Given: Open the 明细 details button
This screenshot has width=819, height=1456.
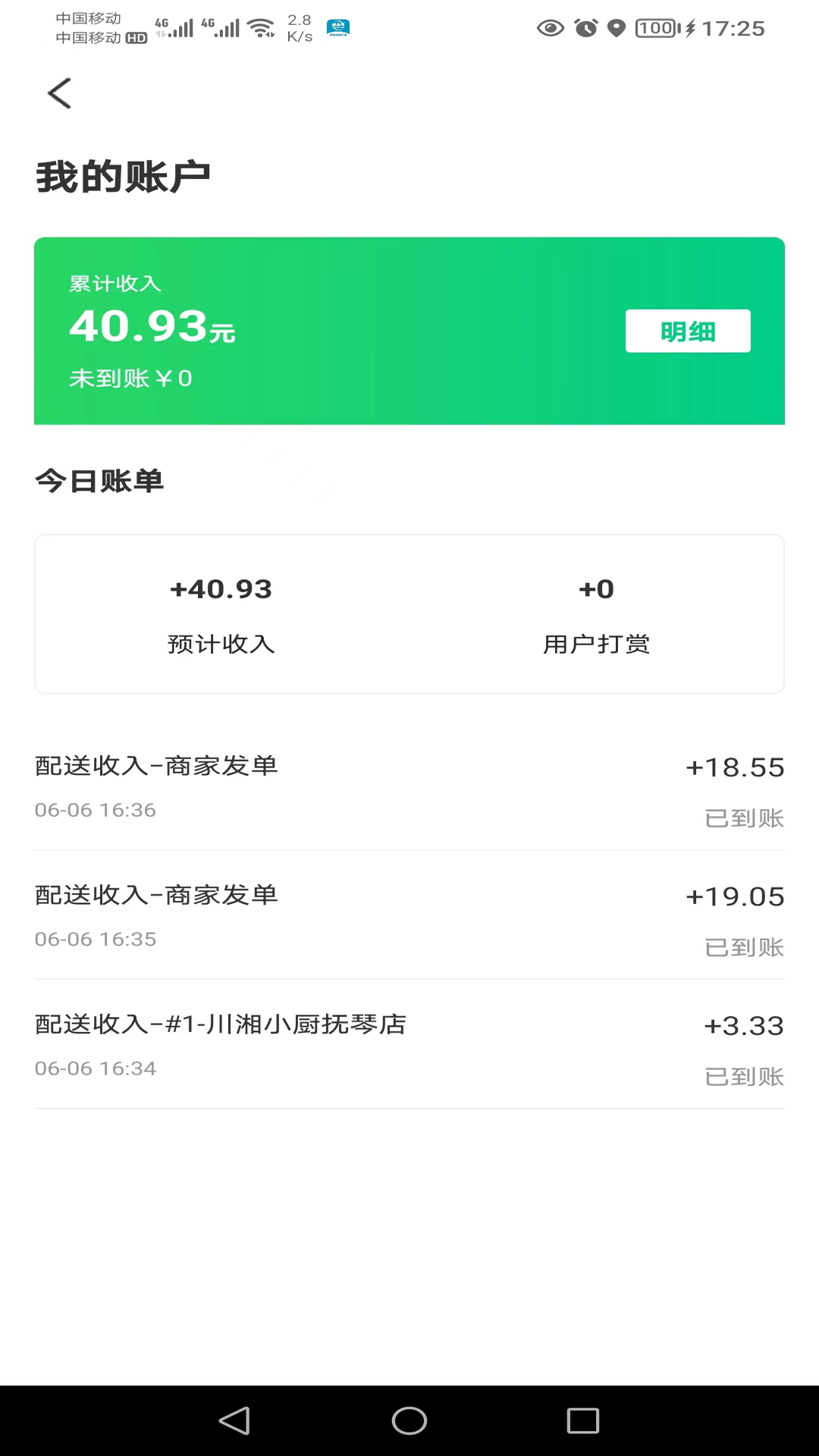Looking at the screenshot, I should pos(687,331).
